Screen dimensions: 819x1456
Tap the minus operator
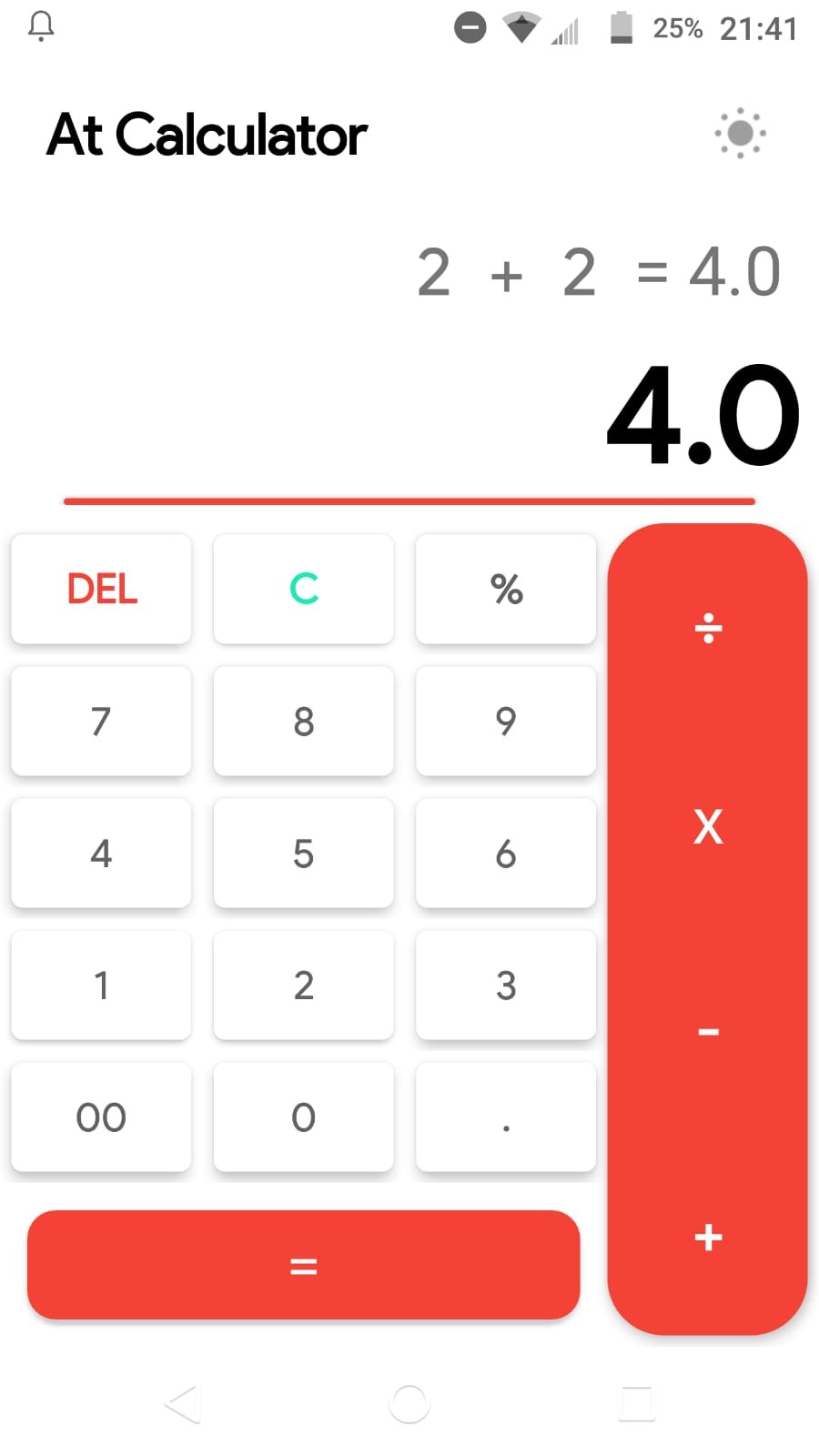tap(708, 1032)
